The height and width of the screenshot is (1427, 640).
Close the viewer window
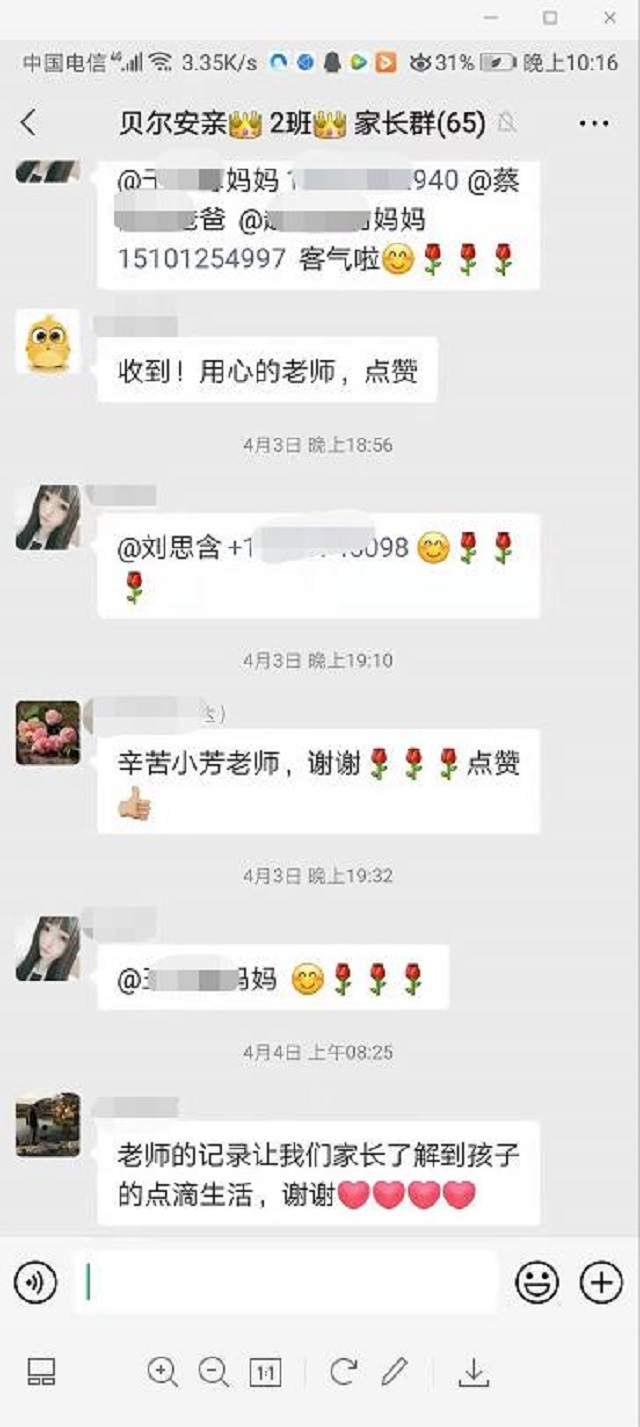click(610, 18)
